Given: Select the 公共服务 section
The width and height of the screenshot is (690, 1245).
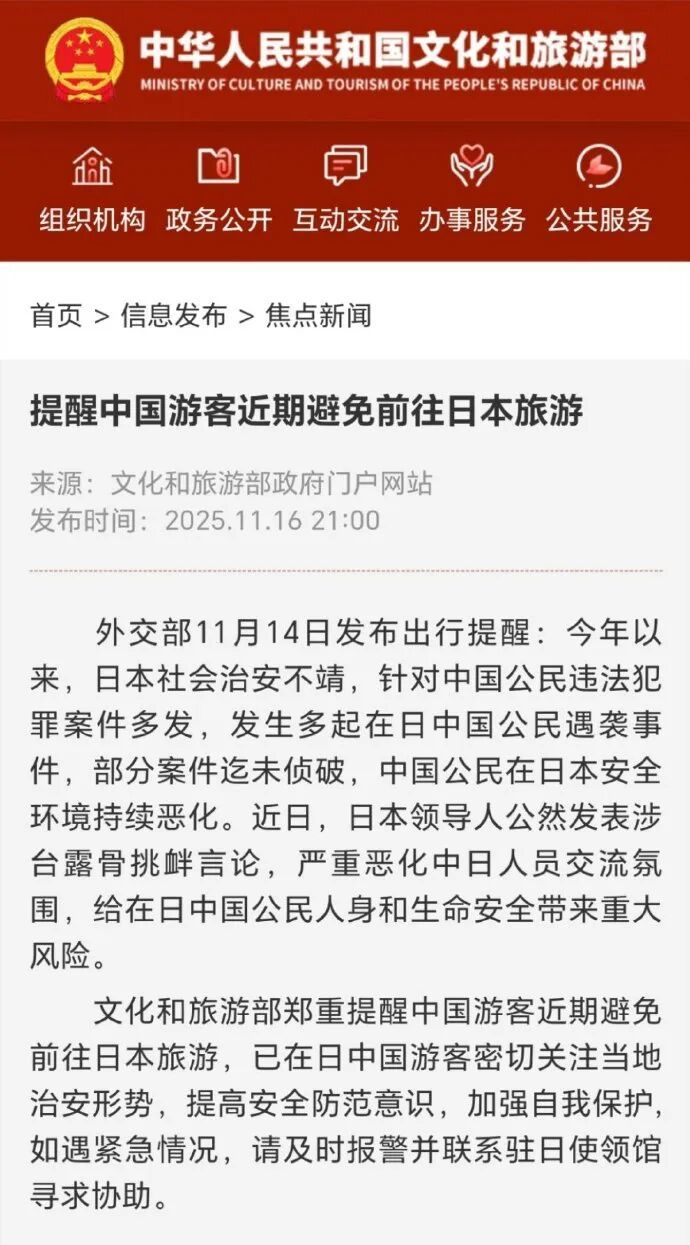Looking at the screenshot, I should [x=598, y=190].
